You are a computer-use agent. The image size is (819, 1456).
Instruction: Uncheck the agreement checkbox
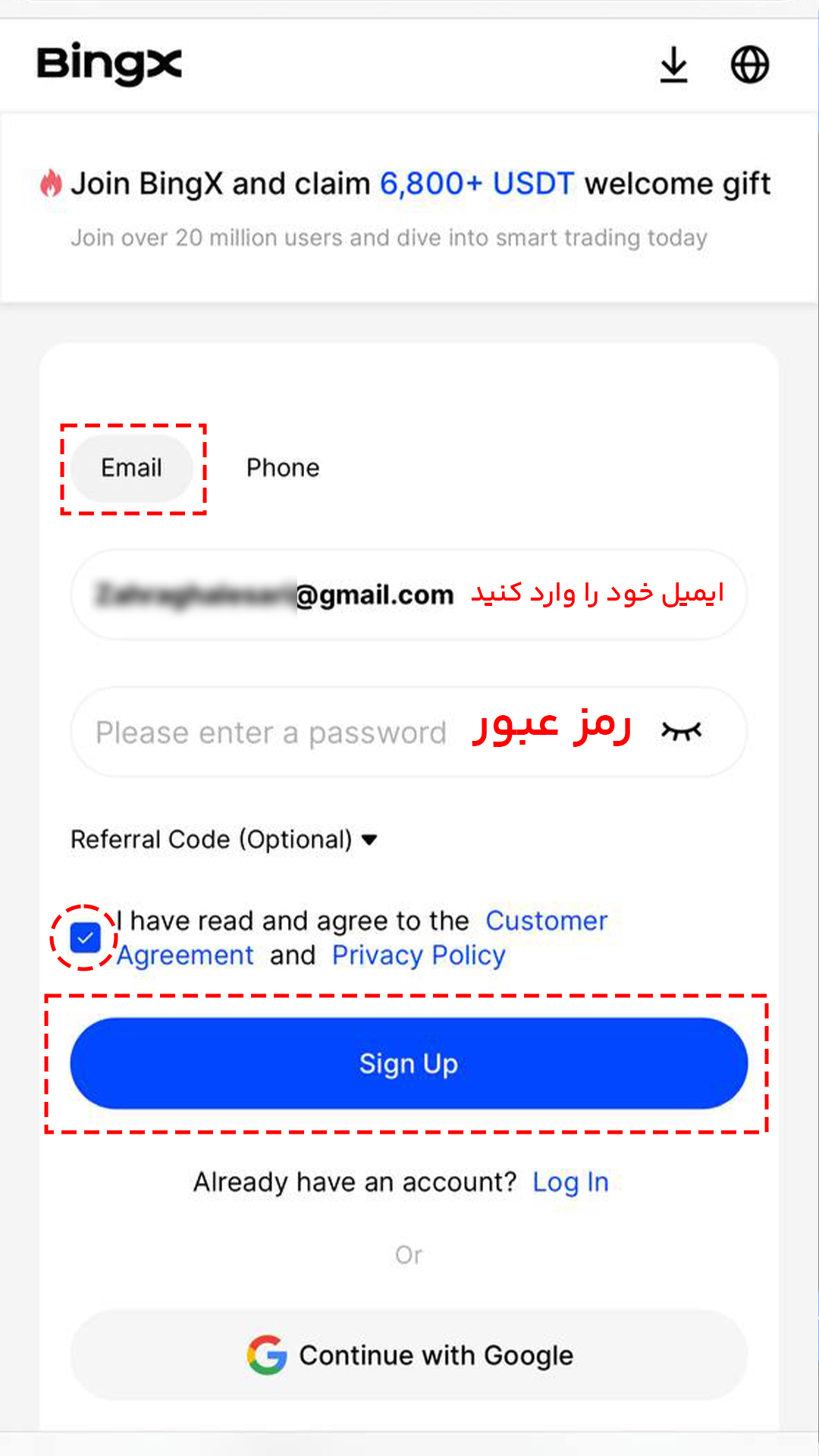click(85, 938)
